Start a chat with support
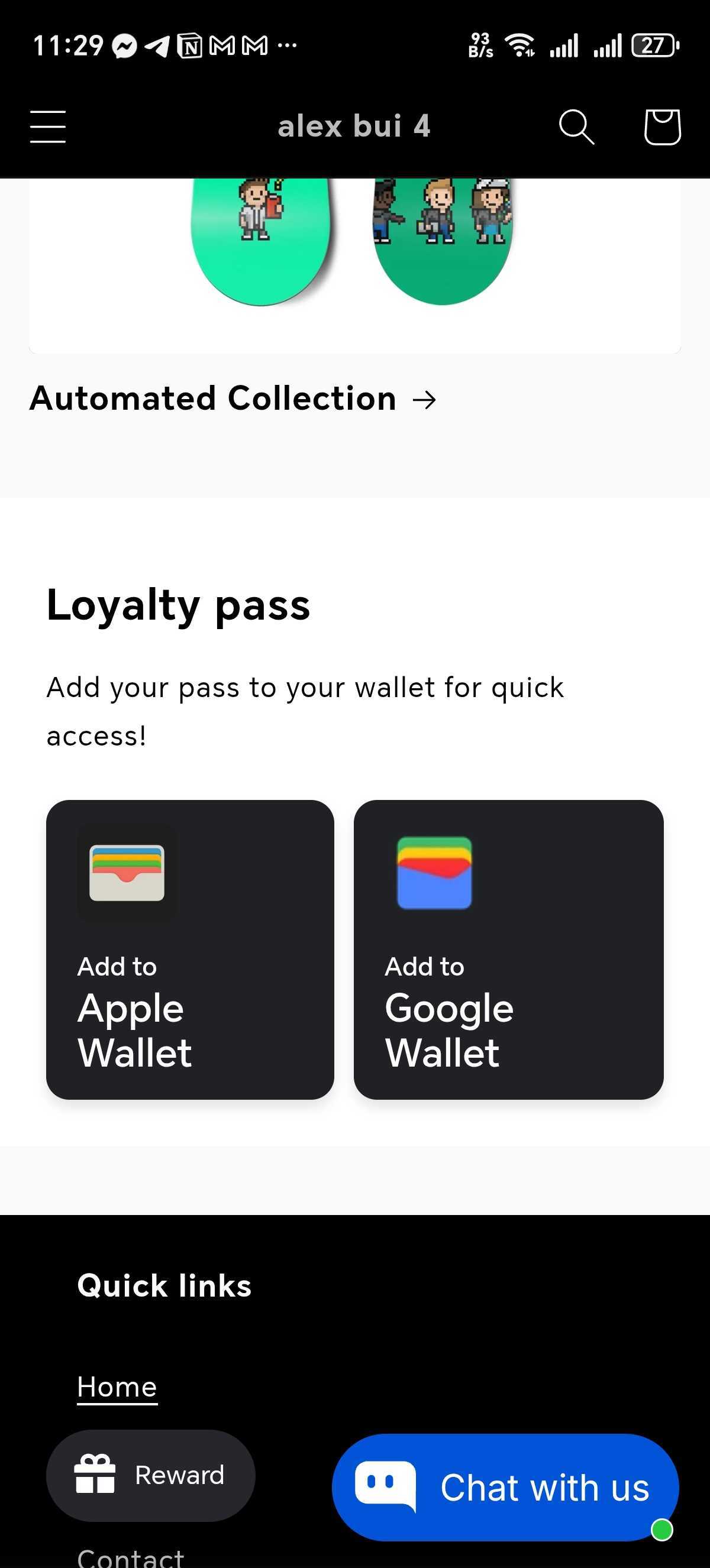This screenshot has height=1568, width=710. (505, 1487)
